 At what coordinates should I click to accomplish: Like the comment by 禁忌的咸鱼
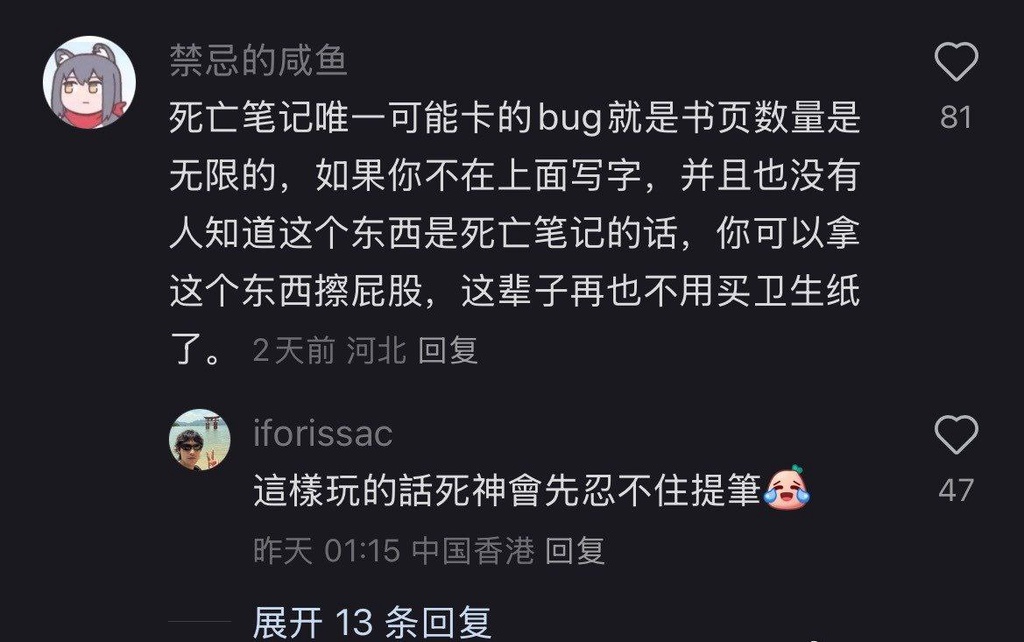pos(955,64)
